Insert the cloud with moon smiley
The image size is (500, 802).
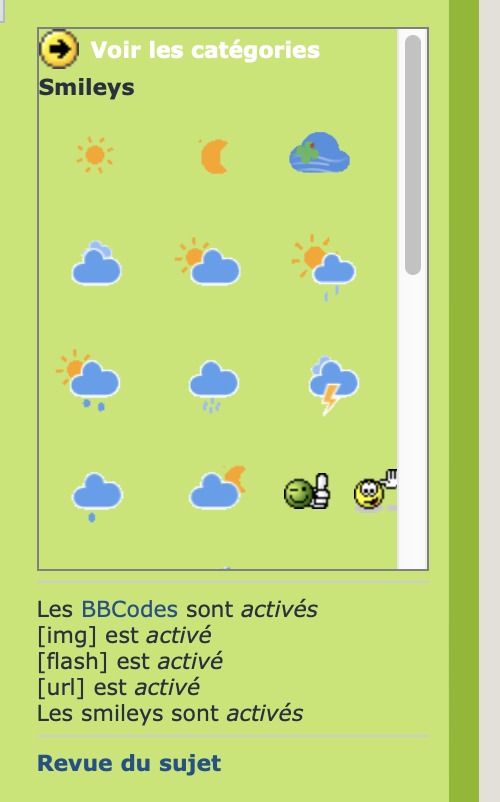tap(217, 487)
